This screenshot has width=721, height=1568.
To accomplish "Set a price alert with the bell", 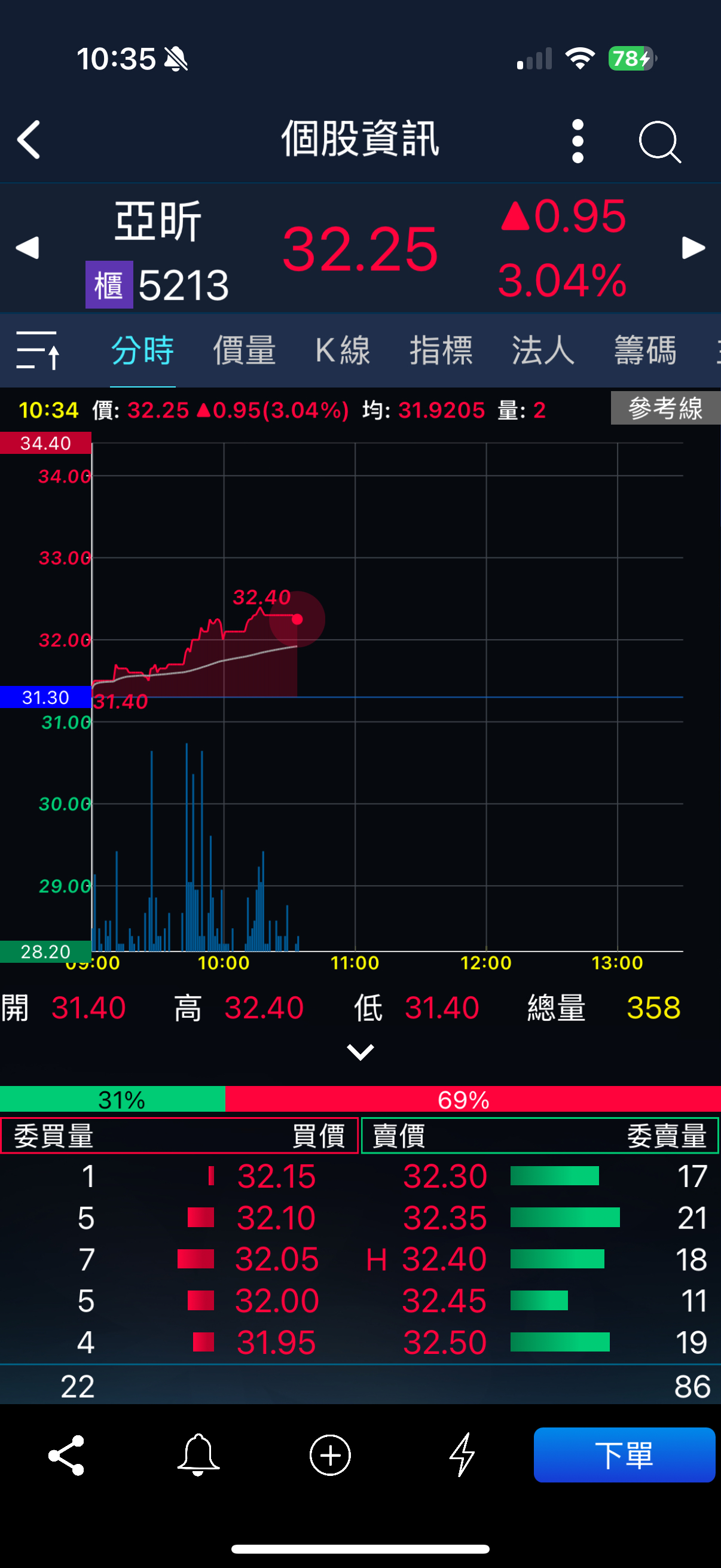I will pos(198,1456).
